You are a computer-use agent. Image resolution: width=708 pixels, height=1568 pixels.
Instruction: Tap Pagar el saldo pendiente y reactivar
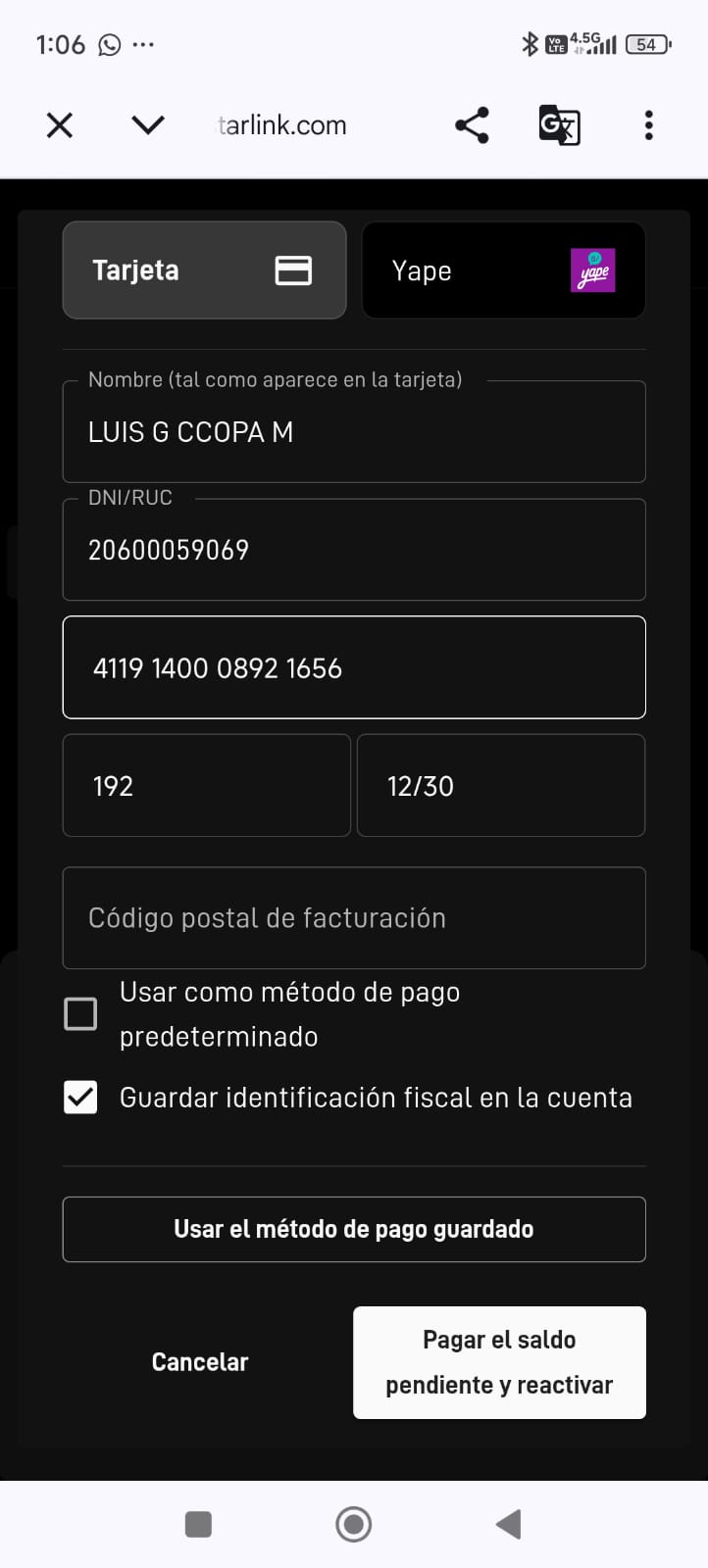pyautogui.click(x=499, y=1362)
